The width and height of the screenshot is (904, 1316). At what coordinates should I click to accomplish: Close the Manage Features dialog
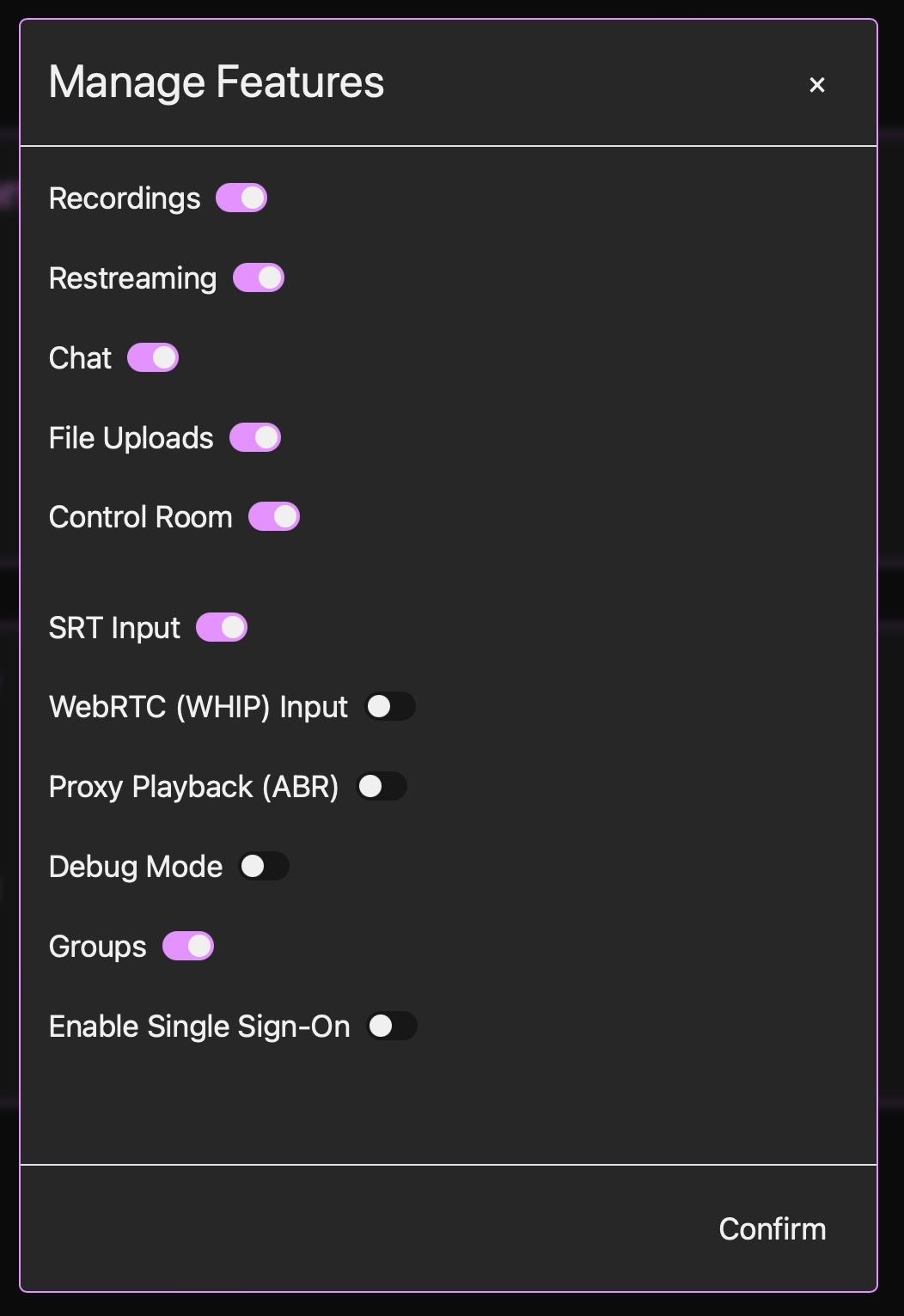tap(817, 85)
